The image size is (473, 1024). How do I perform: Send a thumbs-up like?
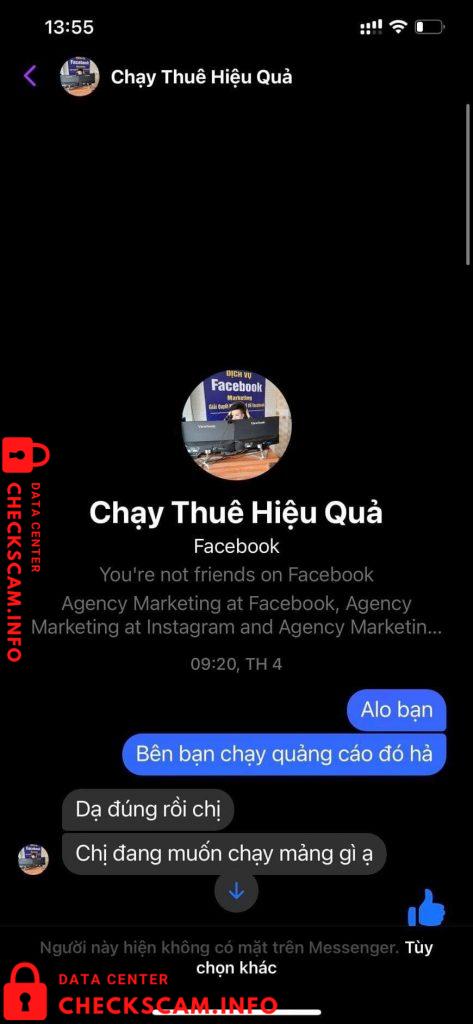[x=426, y=908]
